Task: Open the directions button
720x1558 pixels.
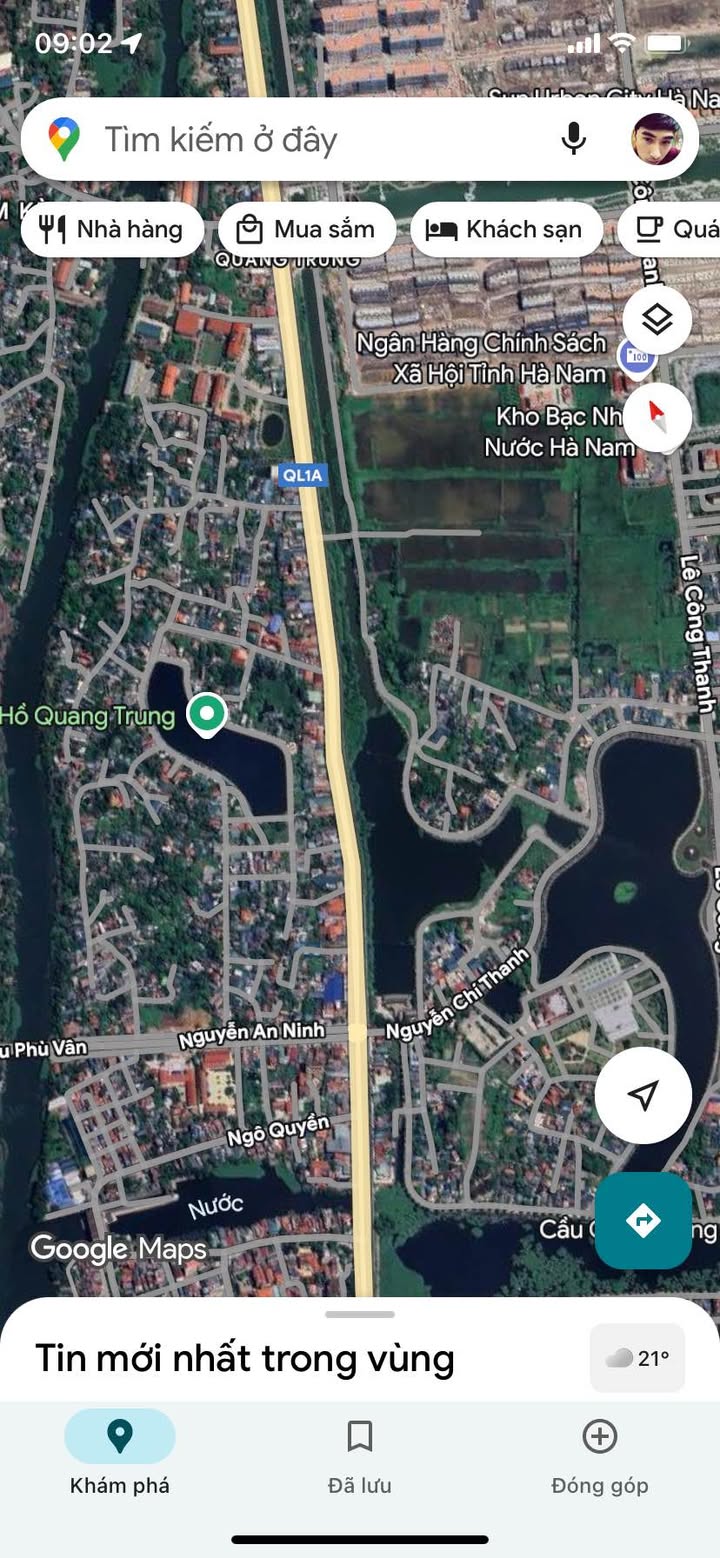Action: point(643,1220)
